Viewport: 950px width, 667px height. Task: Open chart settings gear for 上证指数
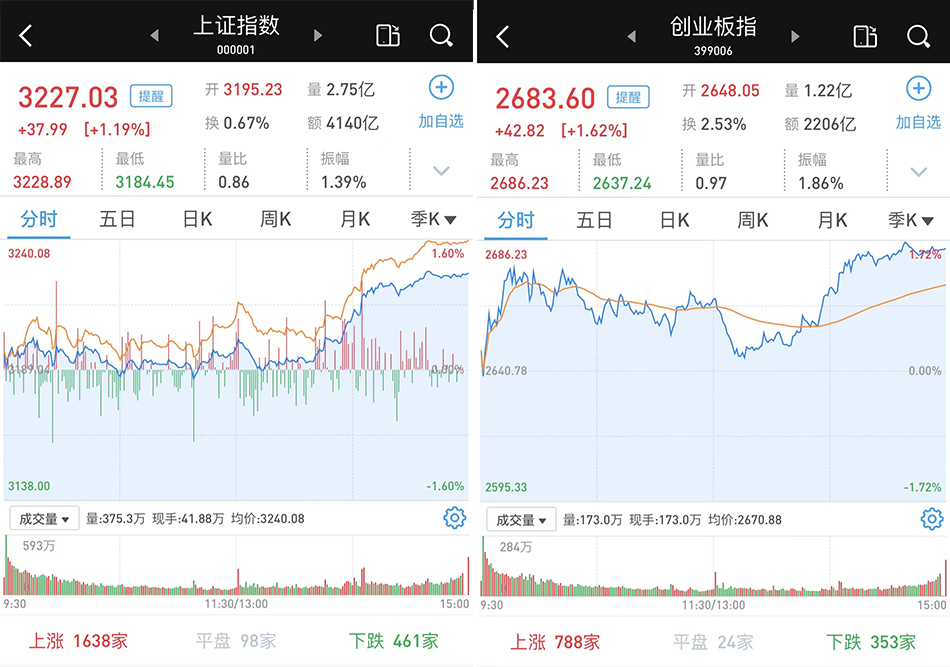[455, 518]
